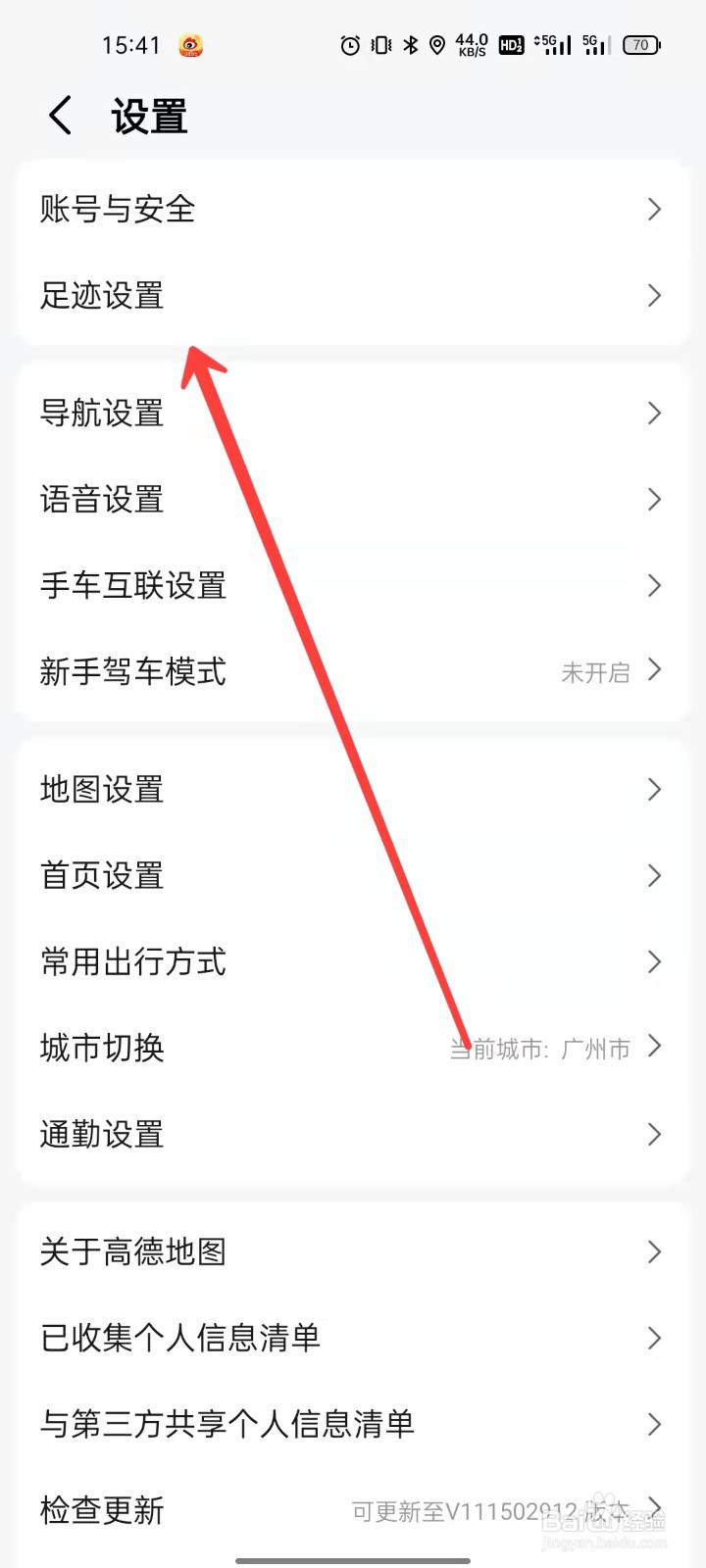706x1568 pixels.
Task: Tap 检查更新 to update to V111502912
Action: point(353,1510)
